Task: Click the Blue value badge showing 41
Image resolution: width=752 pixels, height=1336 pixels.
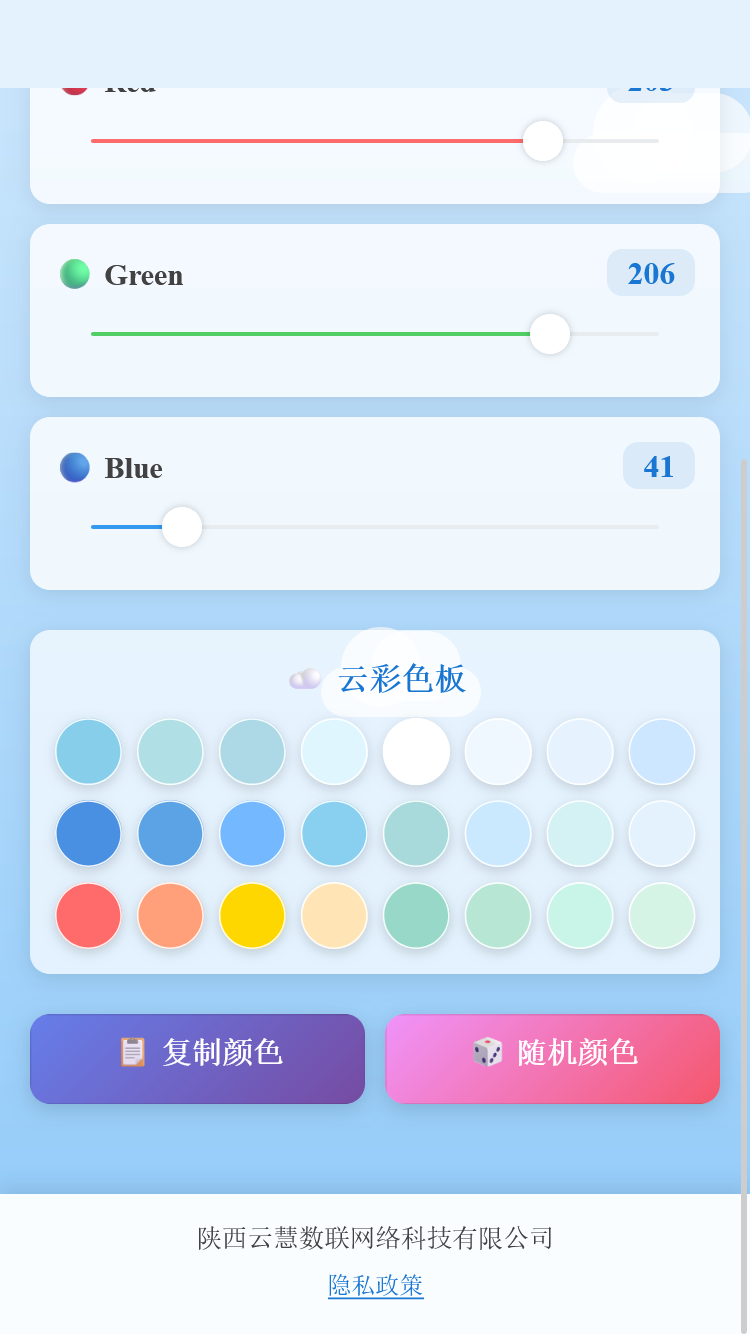Action: click(x=659, y=466)
